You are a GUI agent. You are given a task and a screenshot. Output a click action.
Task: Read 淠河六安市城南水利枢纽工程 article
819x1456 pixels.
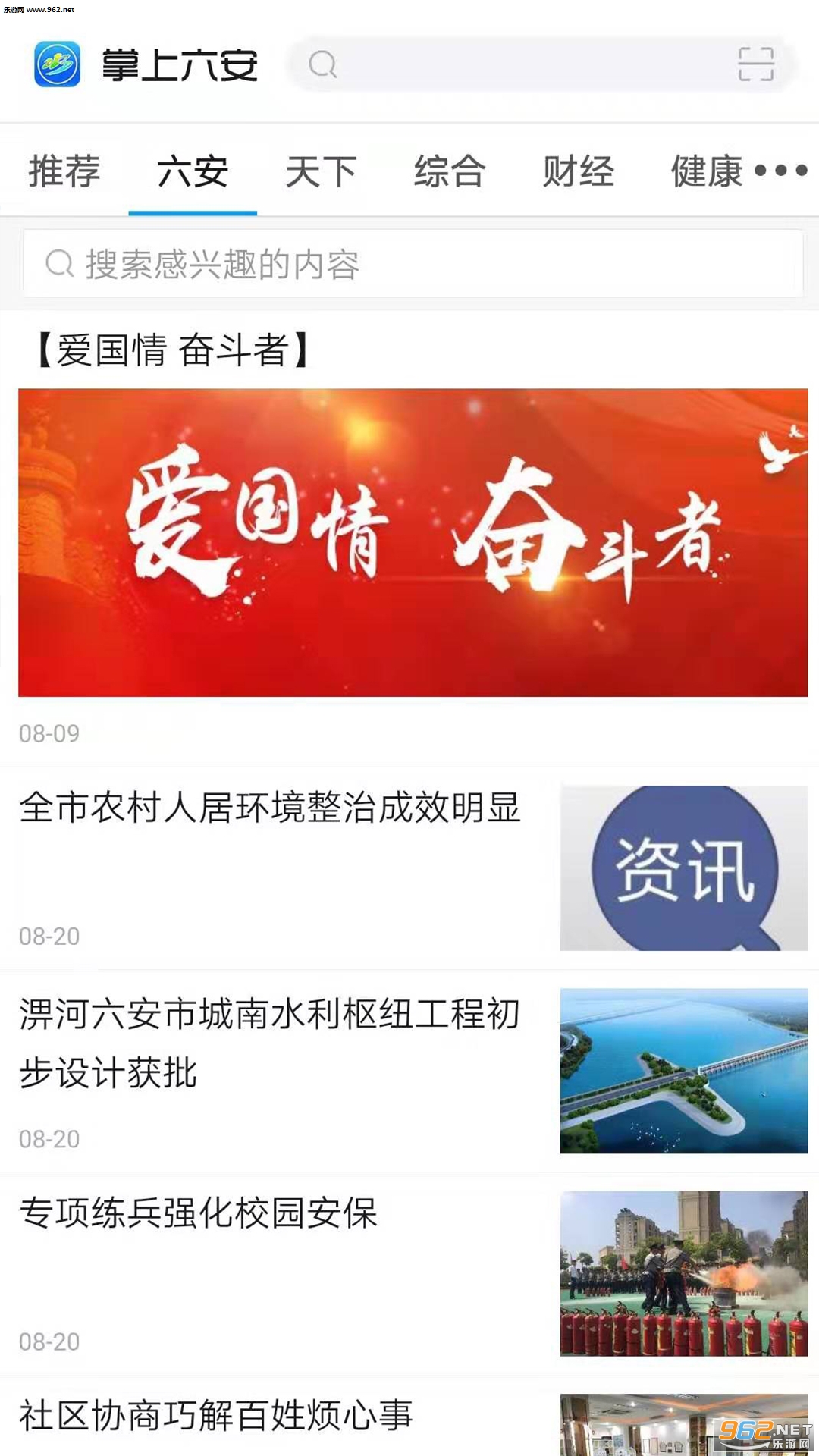point(409,1071)
